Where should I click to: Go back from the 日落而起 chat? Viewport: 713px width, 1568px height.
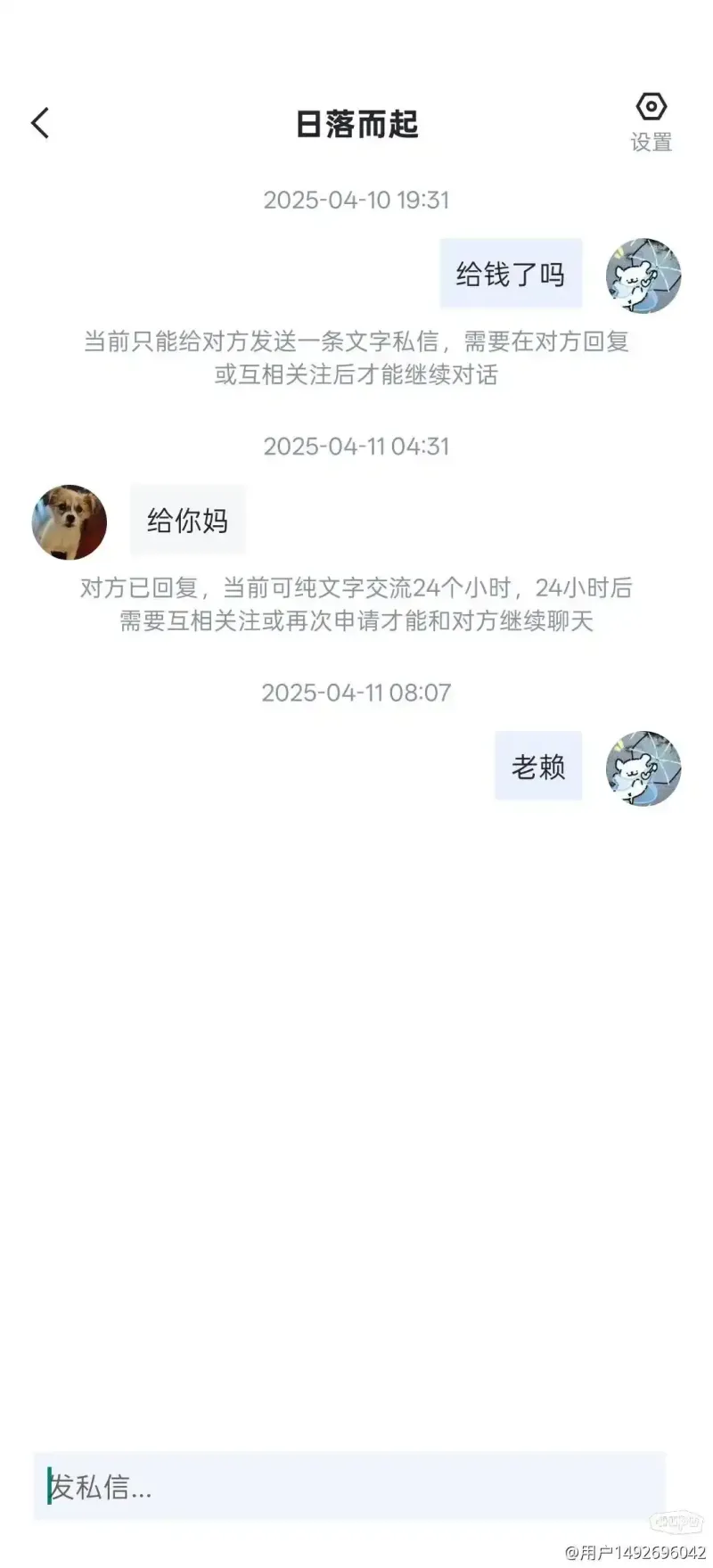[40, 123]
